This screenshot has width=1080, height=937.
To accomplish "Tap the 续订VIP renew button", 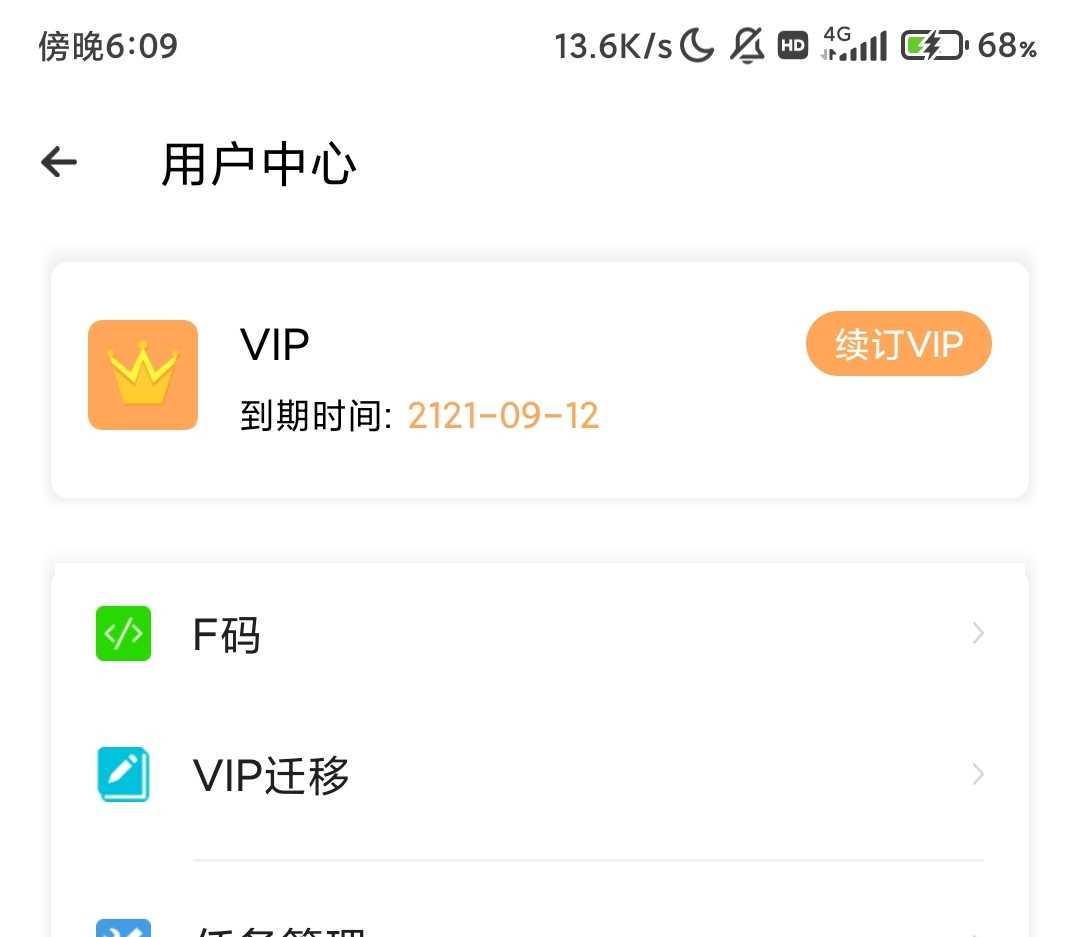I will 898,345.
